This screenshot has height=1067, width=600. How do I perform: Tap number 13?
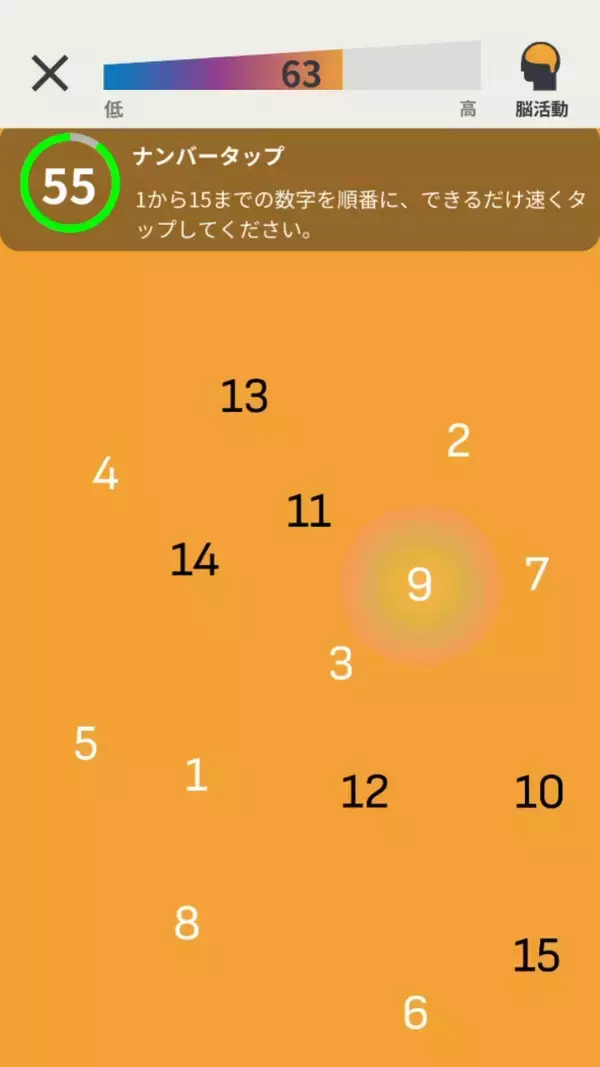[x=245, y=397]
